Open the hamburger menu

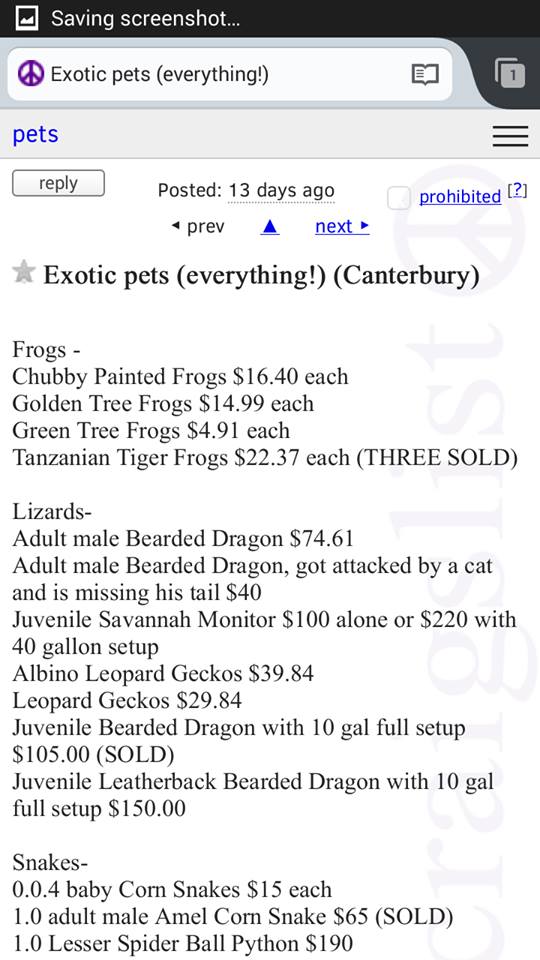coord(510,136)
